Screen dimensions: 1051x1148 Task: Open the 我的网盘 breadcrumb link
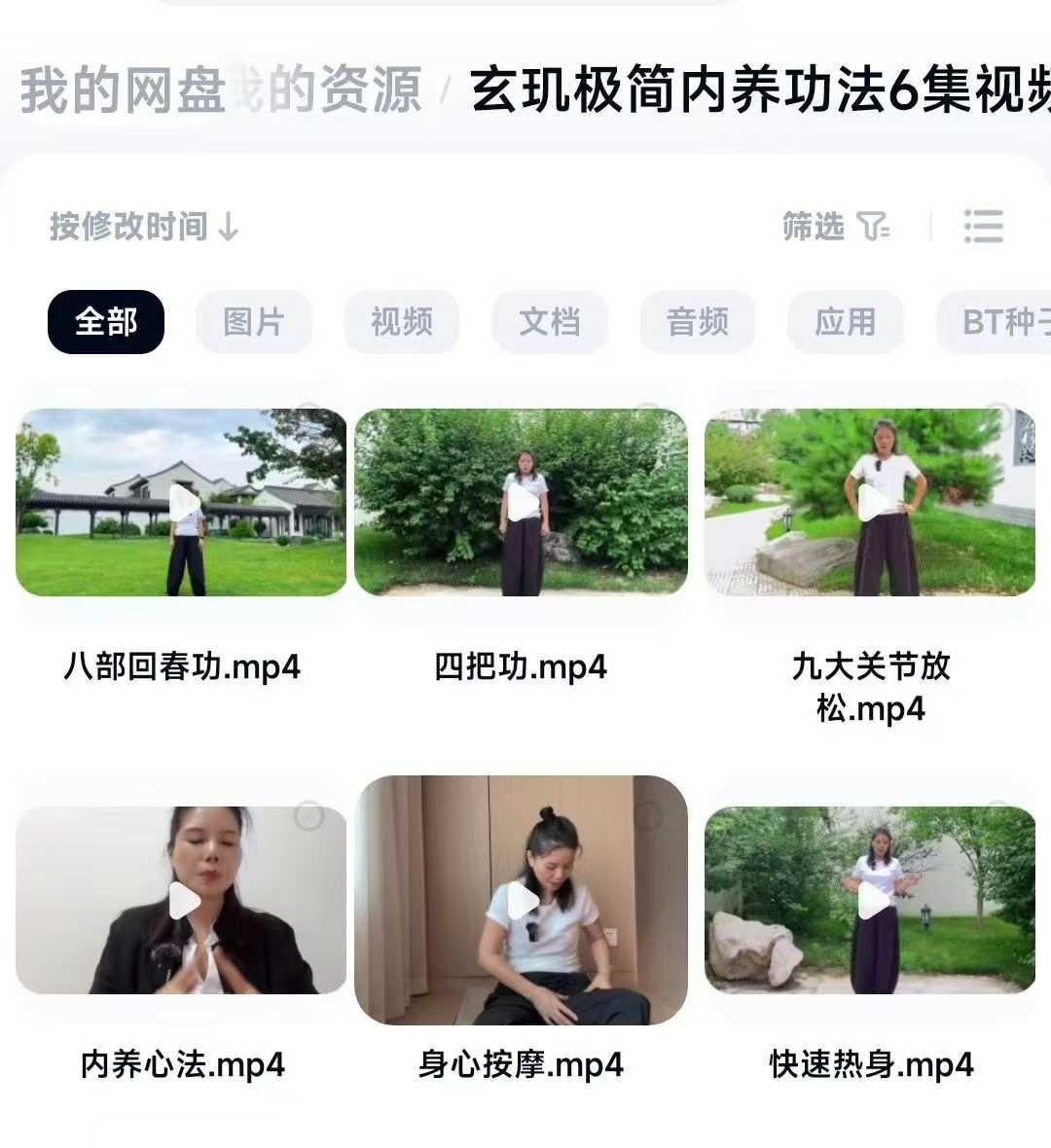click(x=122, y=90)
